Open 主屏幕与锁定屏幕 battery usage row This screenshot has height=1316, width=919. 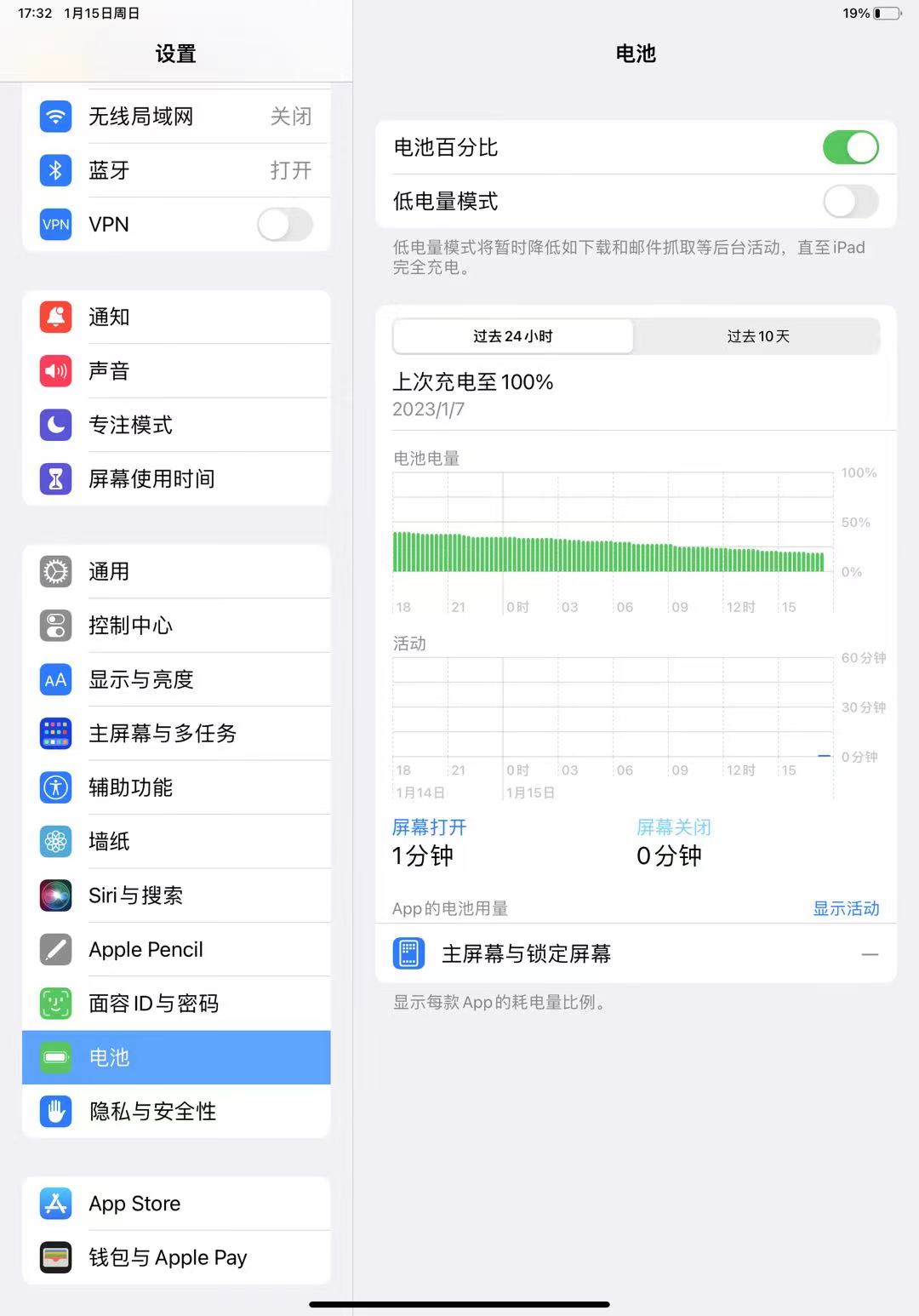point(635,953)
